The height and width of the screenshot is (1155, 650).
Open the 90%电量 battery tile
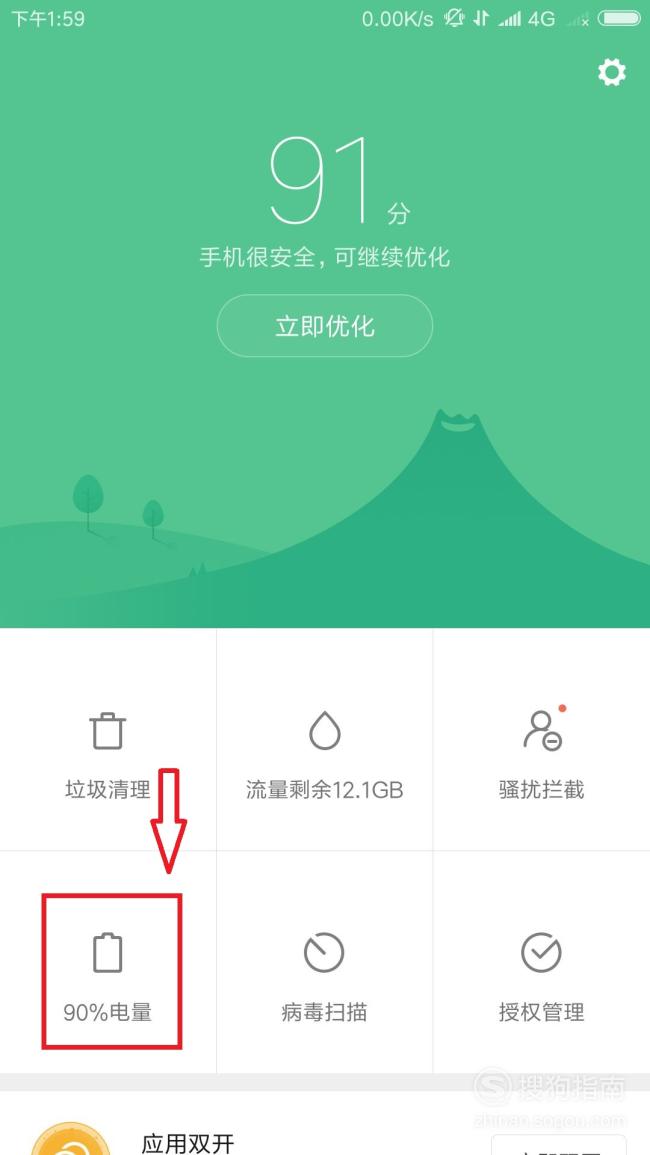pos(108,962)
